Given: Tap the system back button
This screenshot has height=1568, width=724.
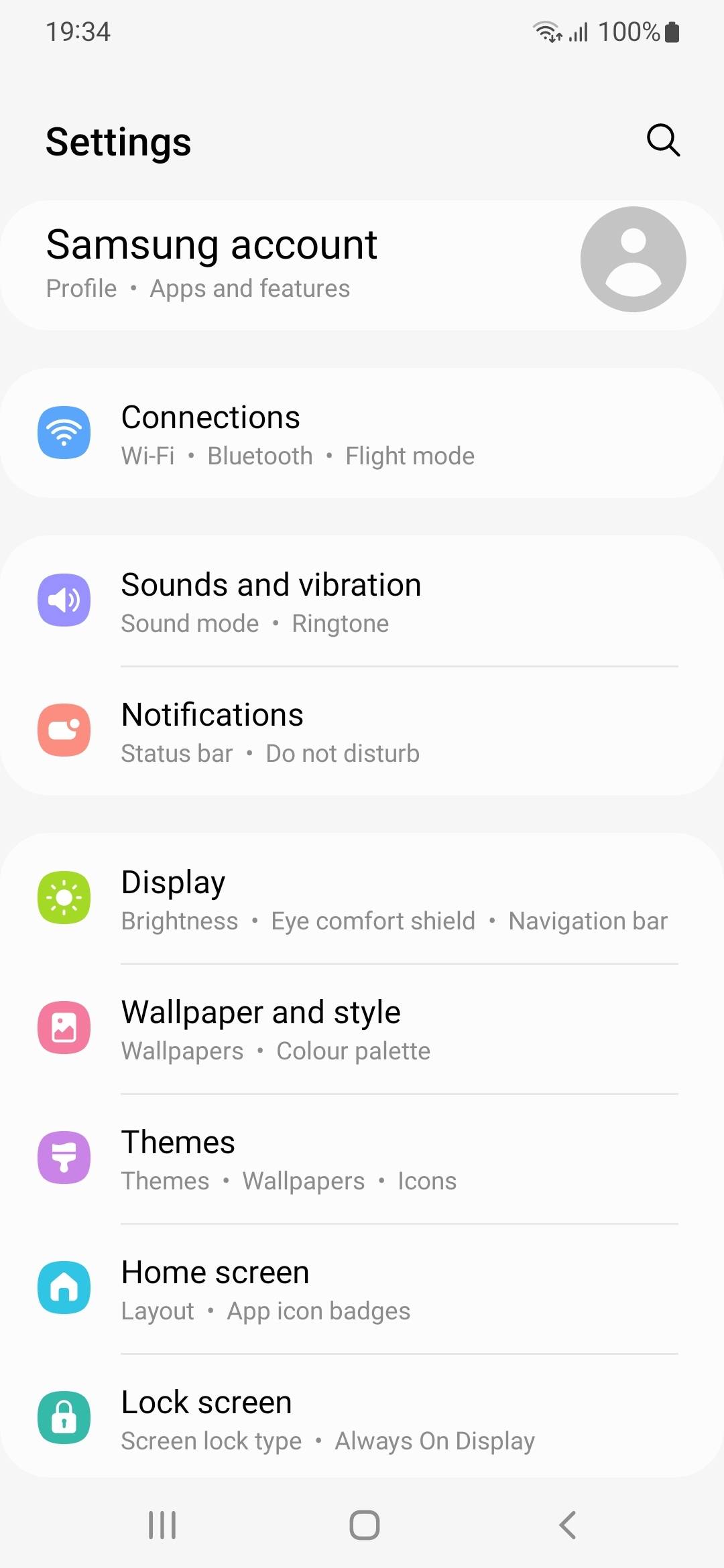Looking at the screenshot, I should 567,1525.
